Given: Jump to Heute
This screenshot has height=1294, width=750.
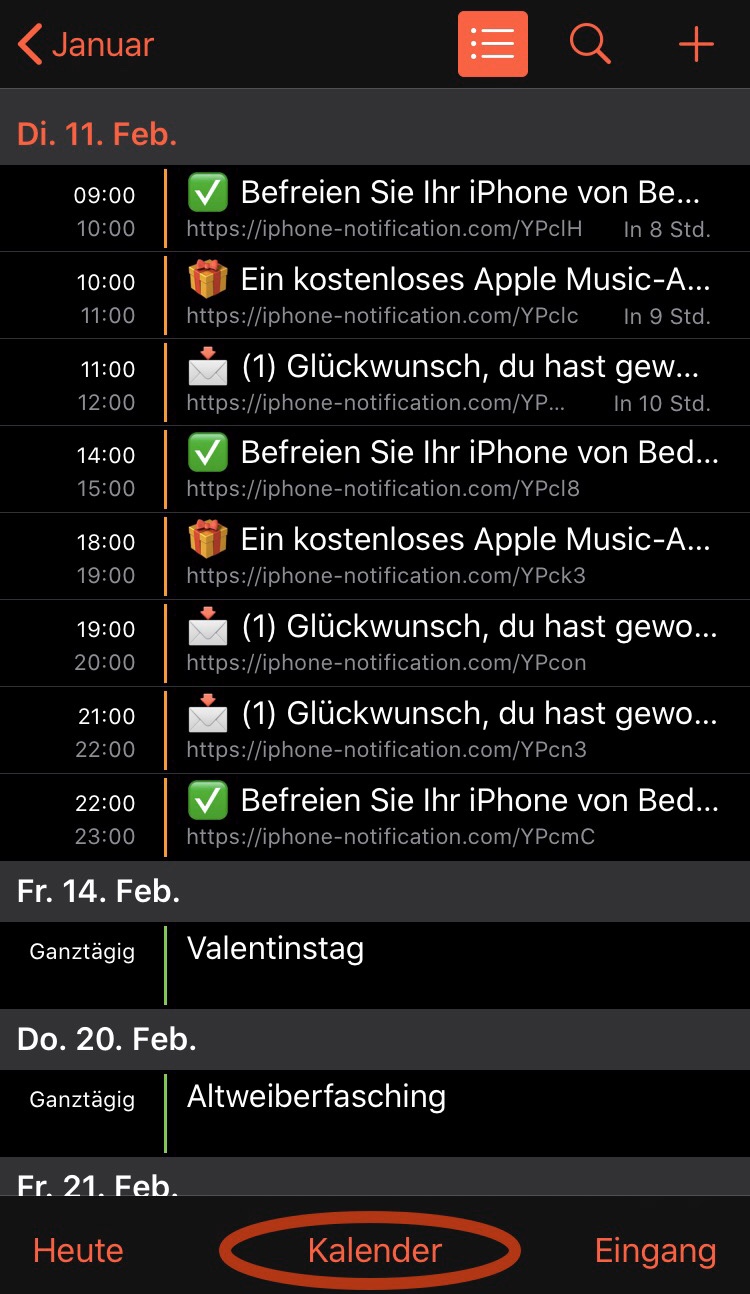Looking at the screenshot, I should tap(78, 1251).
